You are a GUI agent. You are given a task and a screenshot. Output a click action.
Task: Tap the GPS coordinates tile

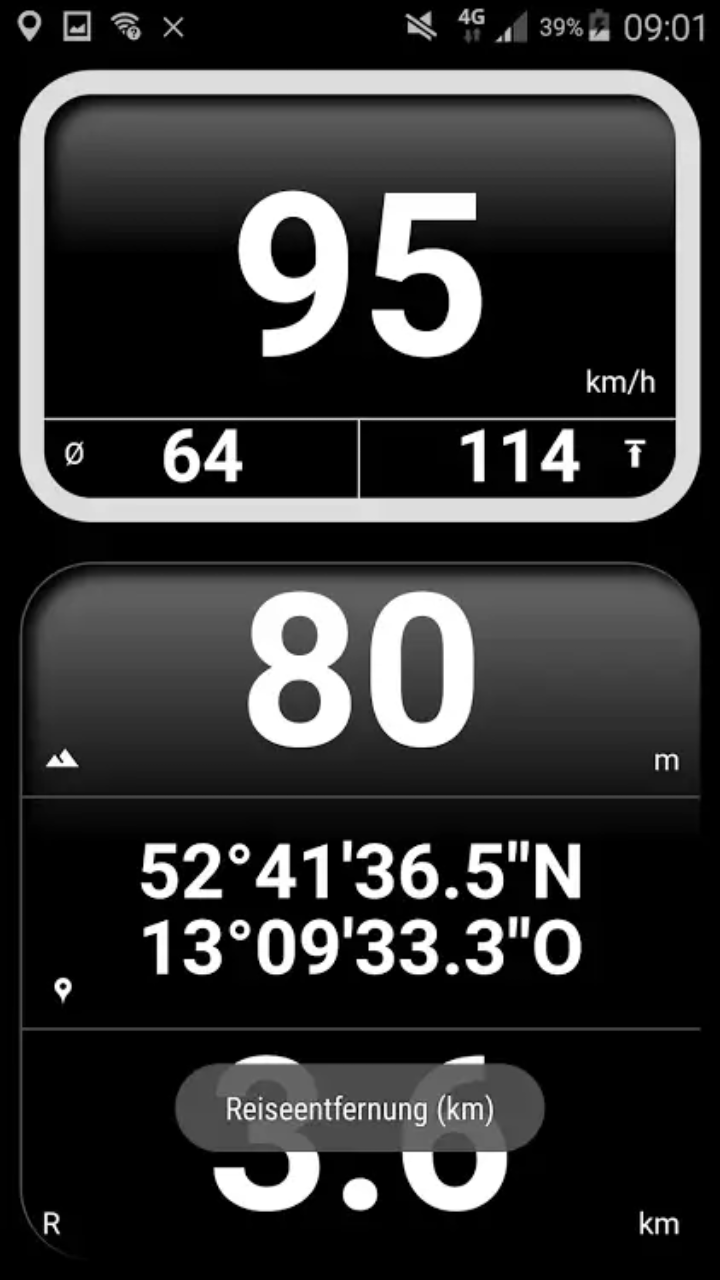click(360, 912)
